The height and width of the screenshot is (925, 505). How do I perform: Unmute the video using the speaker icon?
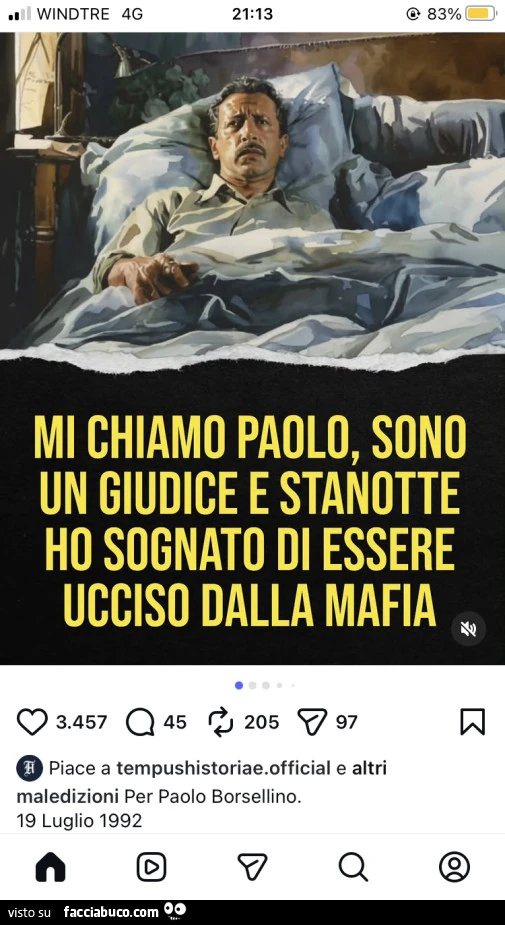coord(468,629)
